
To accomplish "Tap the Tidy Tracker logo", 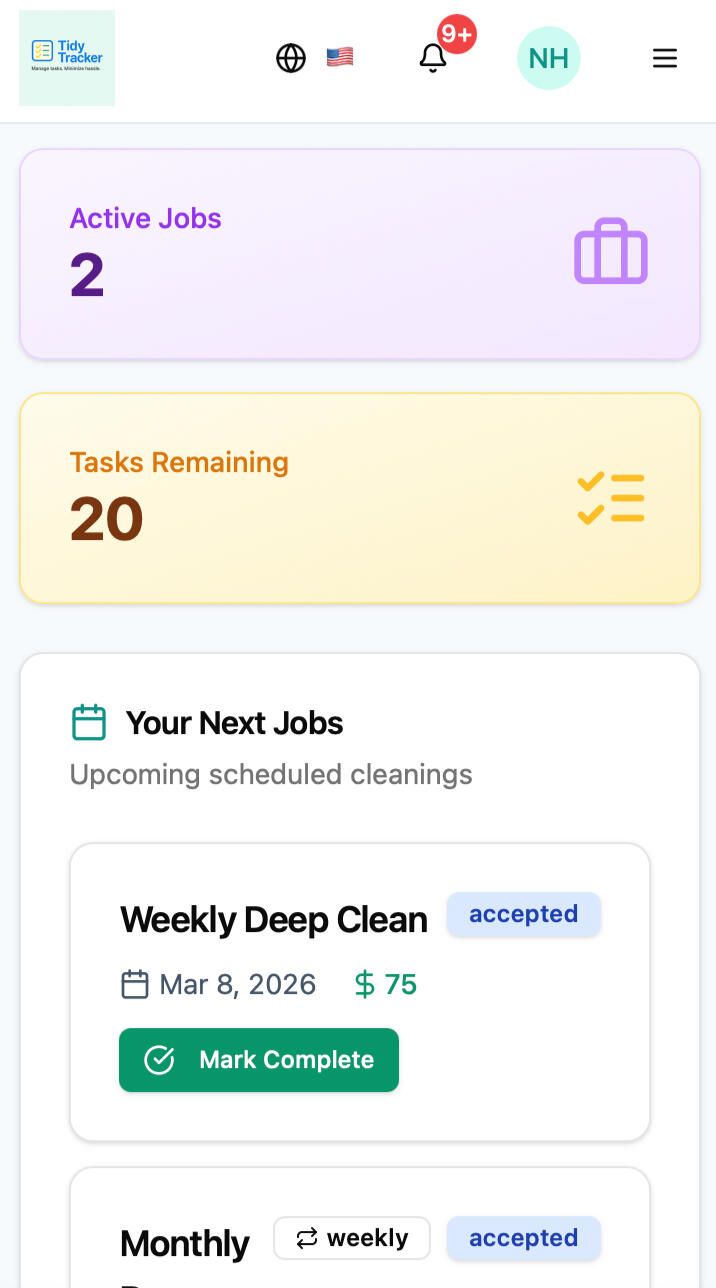I will pos(67,58).
